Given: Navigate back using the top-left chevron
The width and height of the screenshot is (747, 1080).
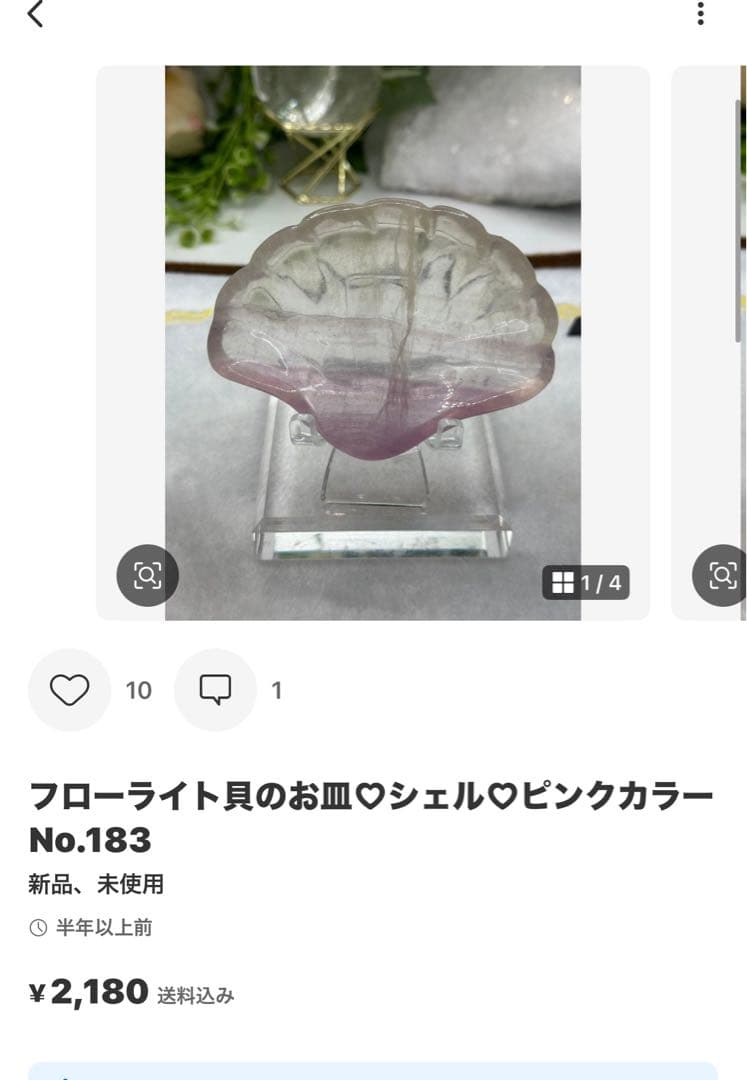Looking at the screenshot, I should pyautogui.click(x=36, y=16).
